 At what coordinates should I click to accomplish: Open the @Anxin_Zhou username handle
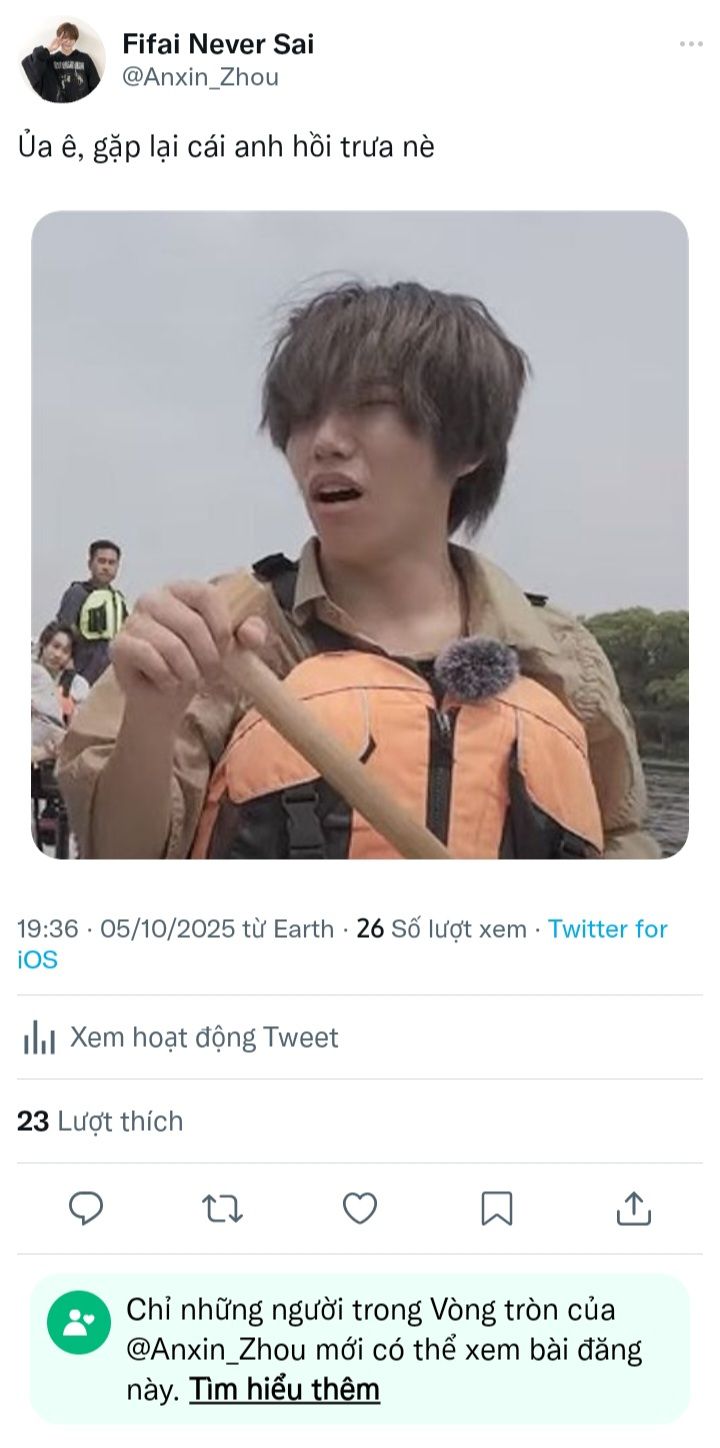coord(200,77)
